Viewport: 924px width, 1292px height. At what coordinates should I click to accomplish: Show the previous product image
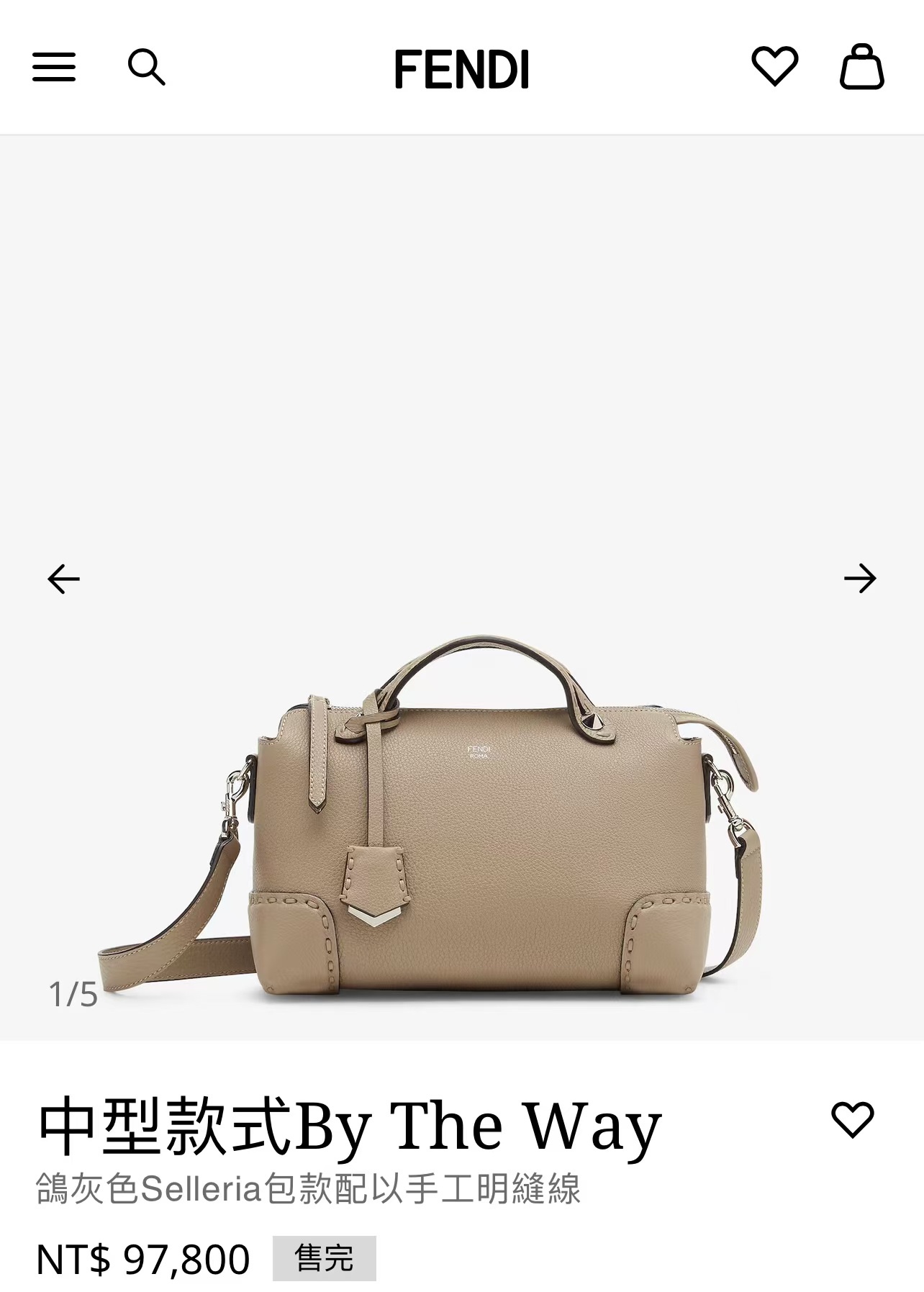click(x=63, y=579)
